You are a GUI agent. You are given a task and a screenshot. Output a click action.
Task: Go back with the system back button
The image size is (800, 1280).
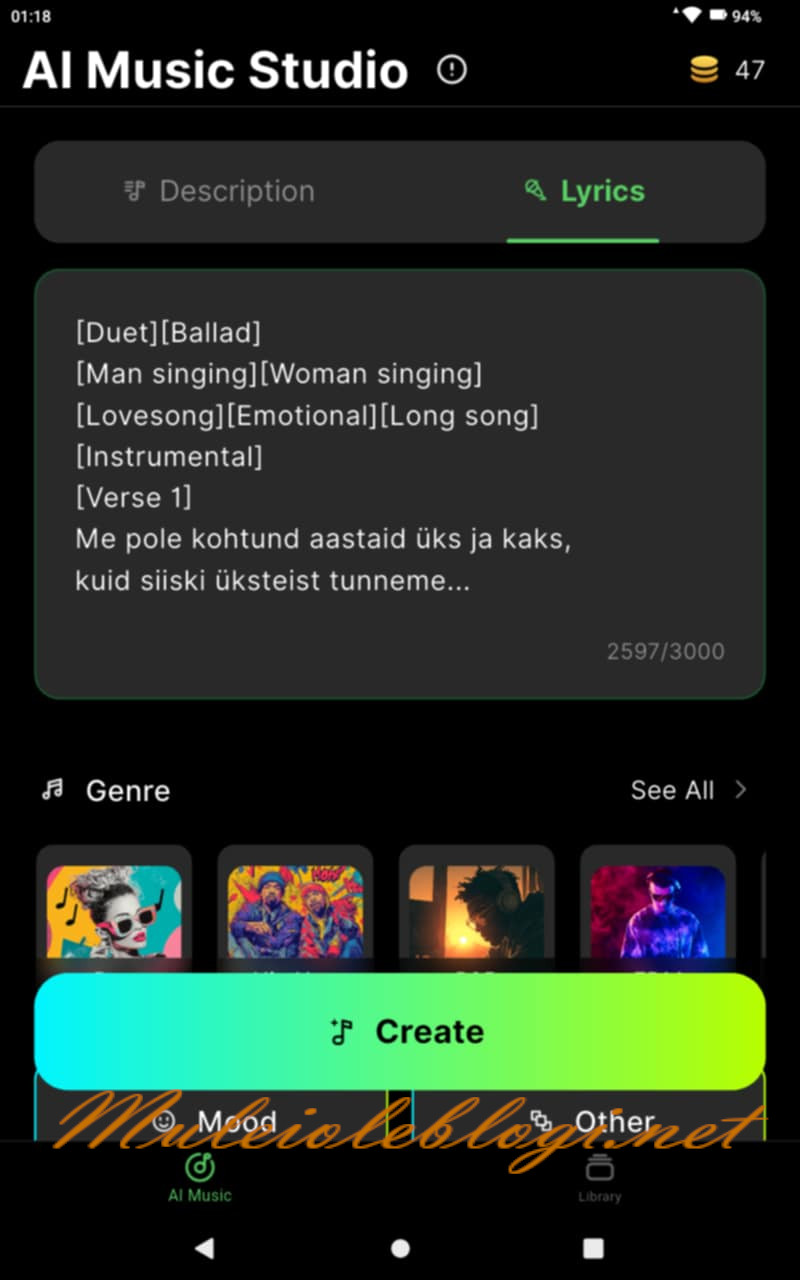click(x=204, y=1248)
